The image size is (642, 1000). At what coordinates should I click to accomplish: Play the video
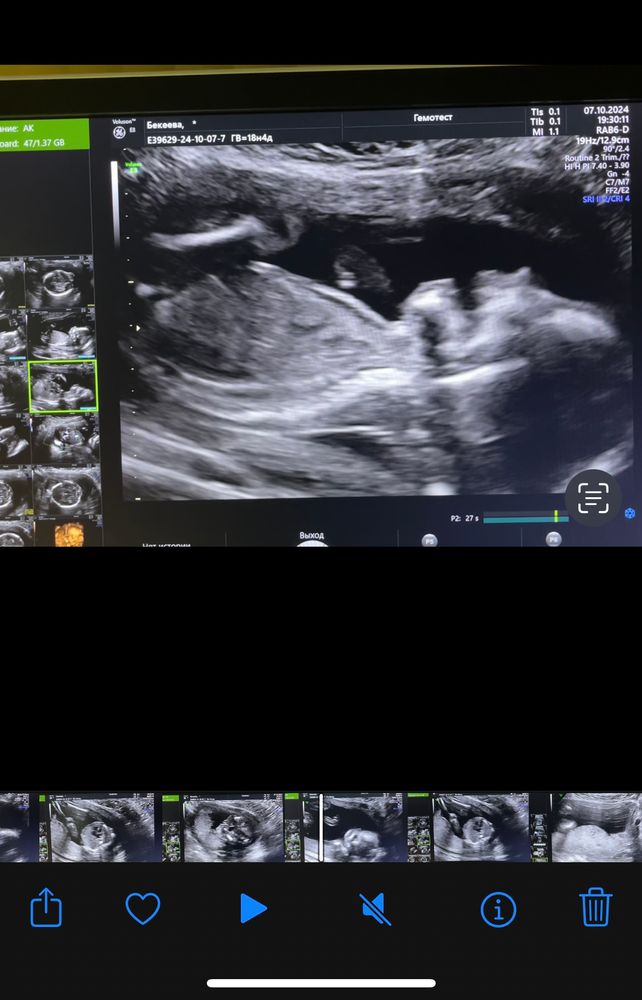pos(253,908)
